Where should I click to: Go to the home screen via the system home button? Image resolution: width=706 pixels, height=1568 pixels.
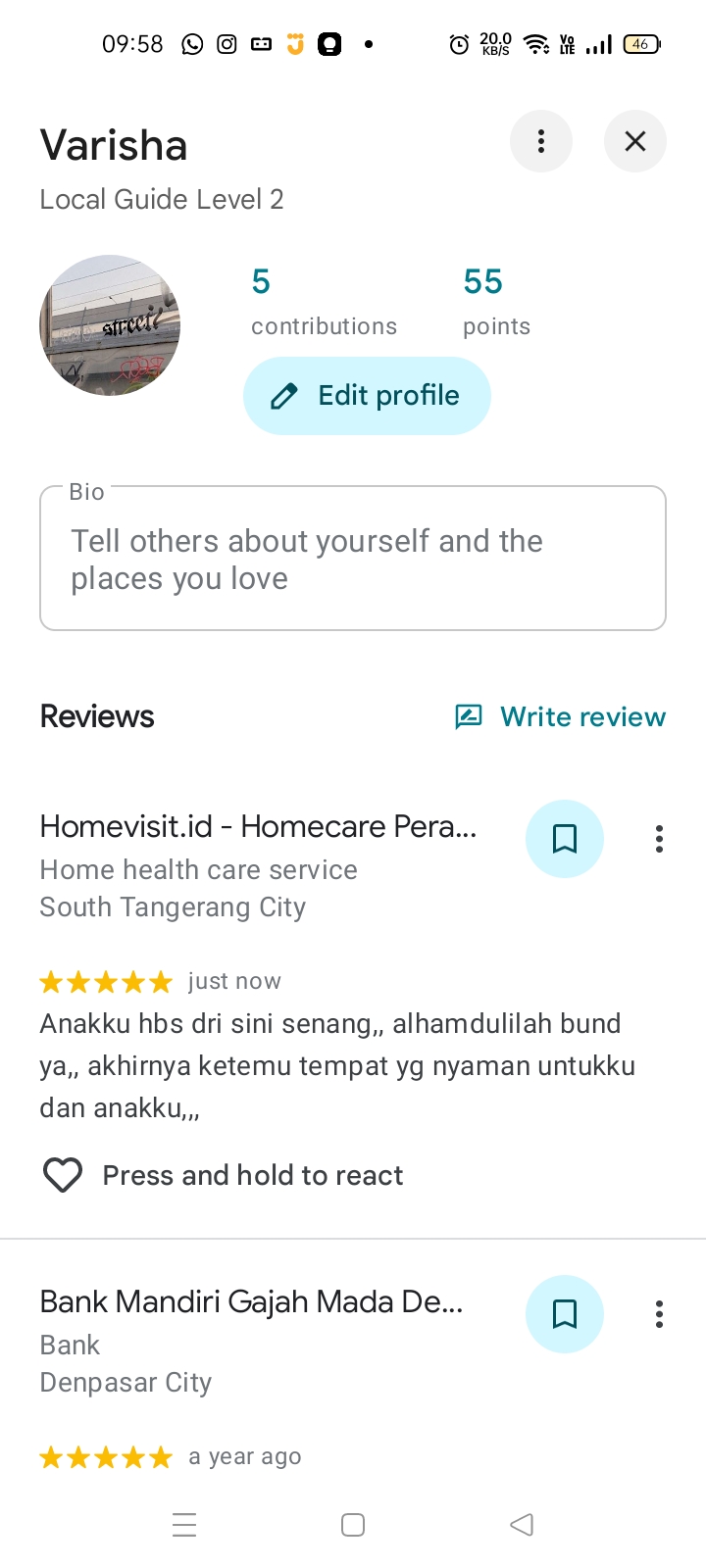coord(353,1525)
